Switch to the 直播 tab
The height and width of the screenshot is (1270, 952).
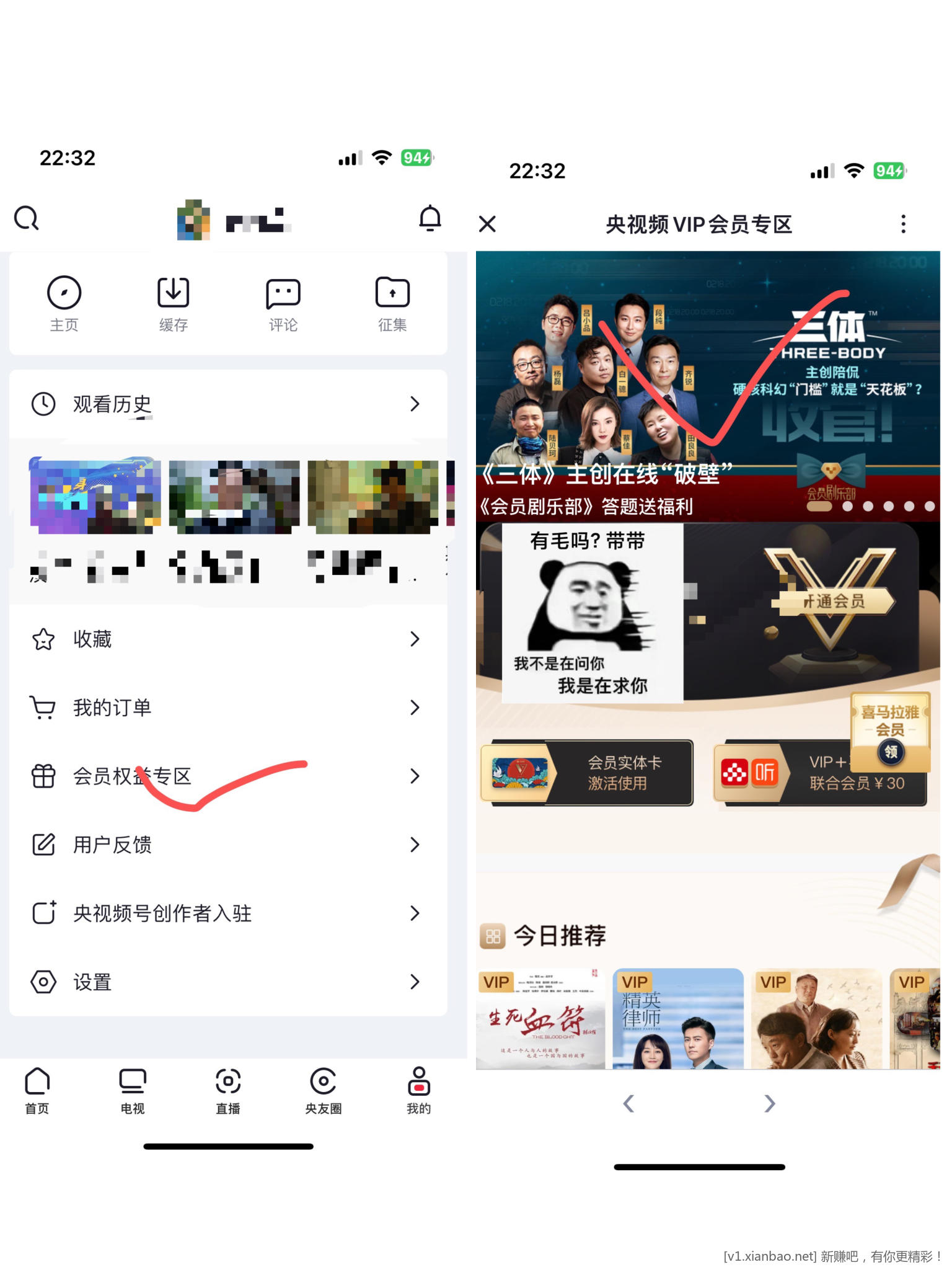point(228,1090)
